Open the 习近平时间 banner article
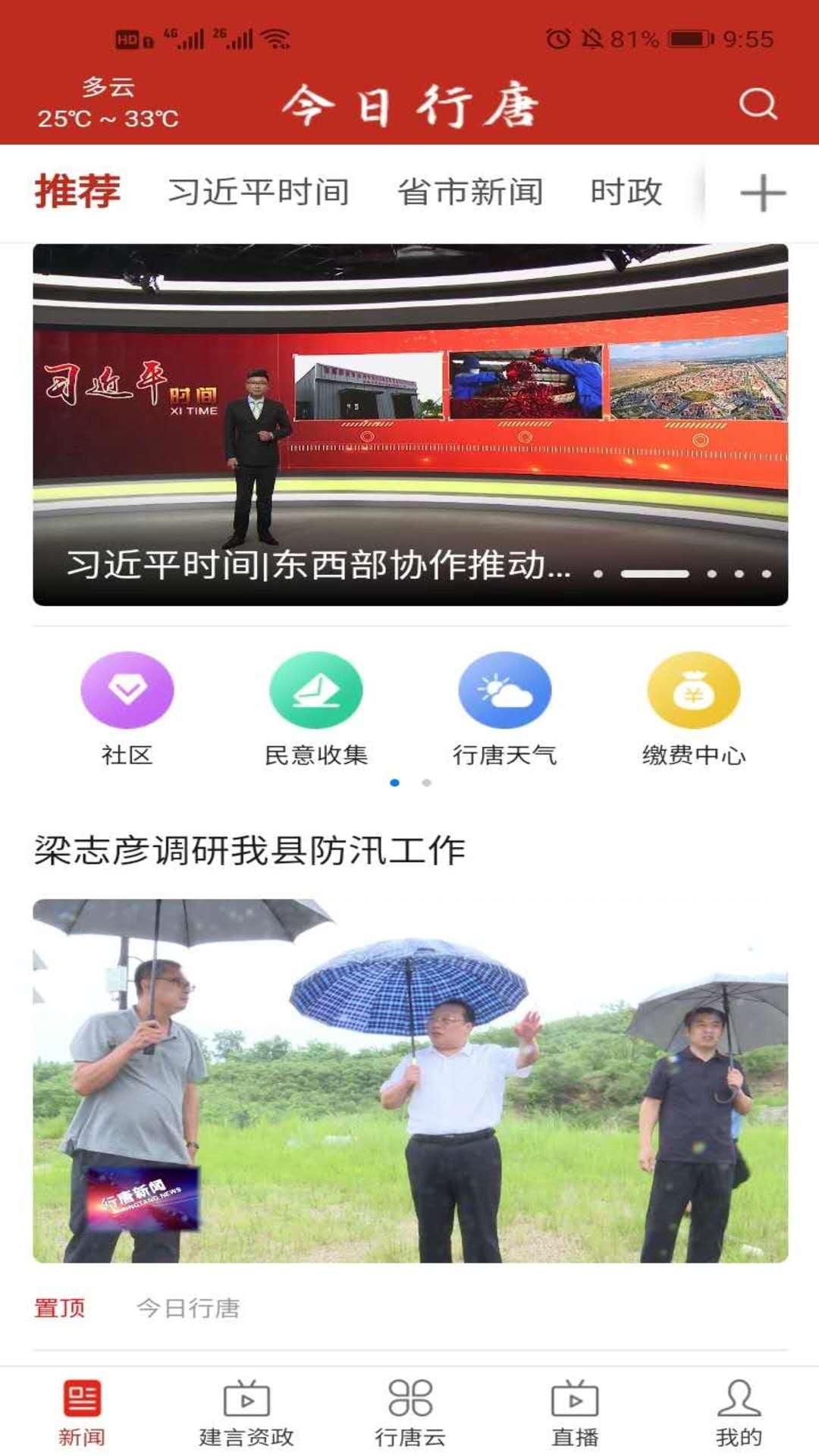819x1456 pixels. tap(409, 425)
